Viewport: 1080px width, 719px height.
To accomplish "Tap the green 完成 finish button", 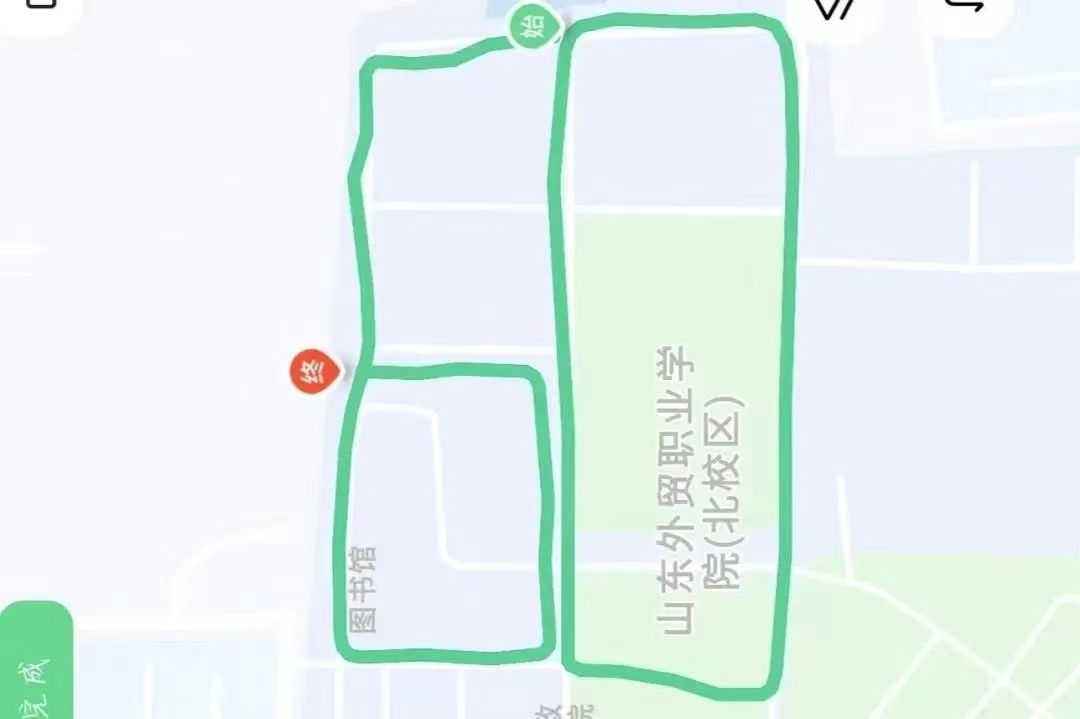I will (35, 665).
